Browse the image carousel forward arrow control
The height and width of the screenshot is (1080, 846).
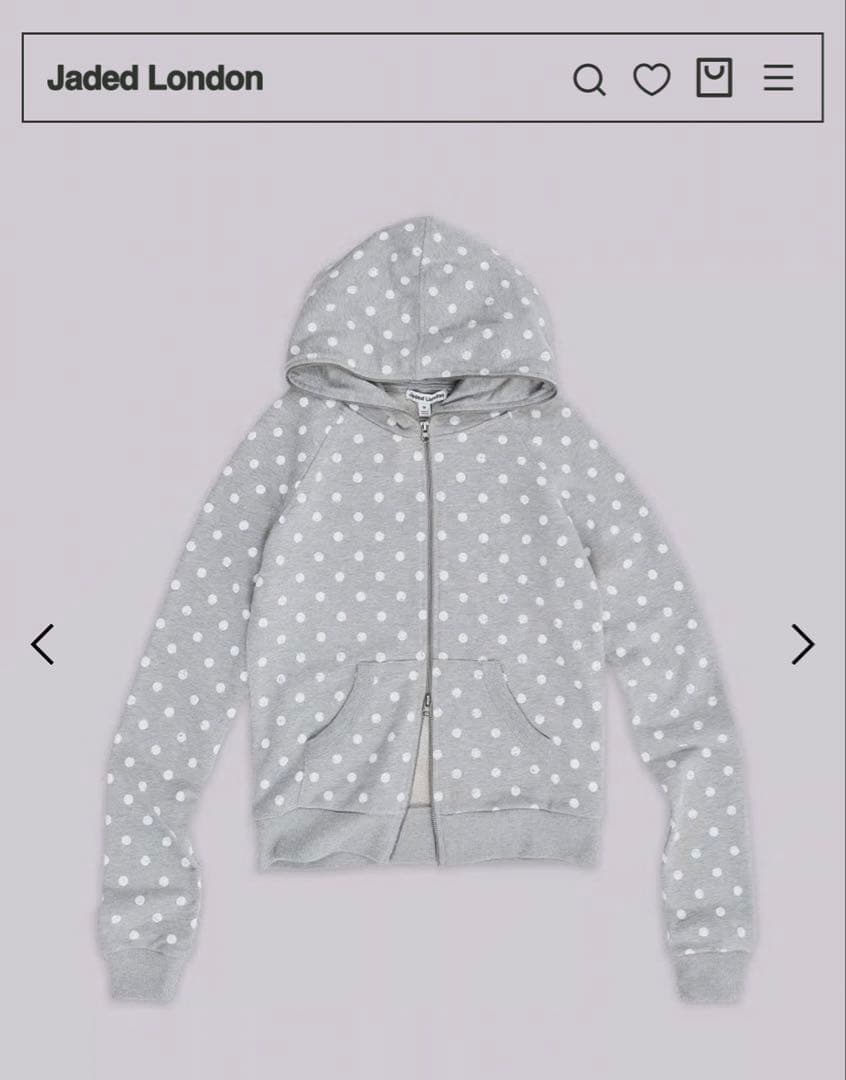(x=804, y=645)
